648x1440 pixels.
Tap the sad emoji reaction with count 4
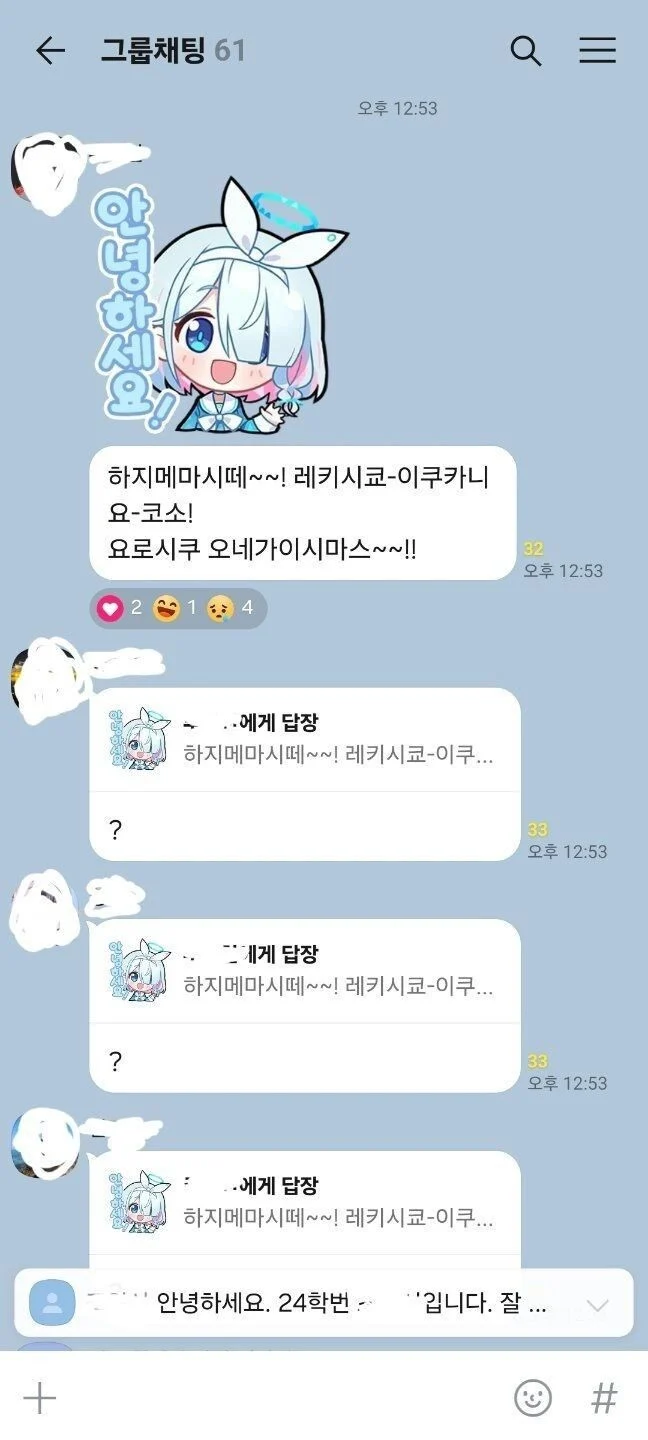230,607
